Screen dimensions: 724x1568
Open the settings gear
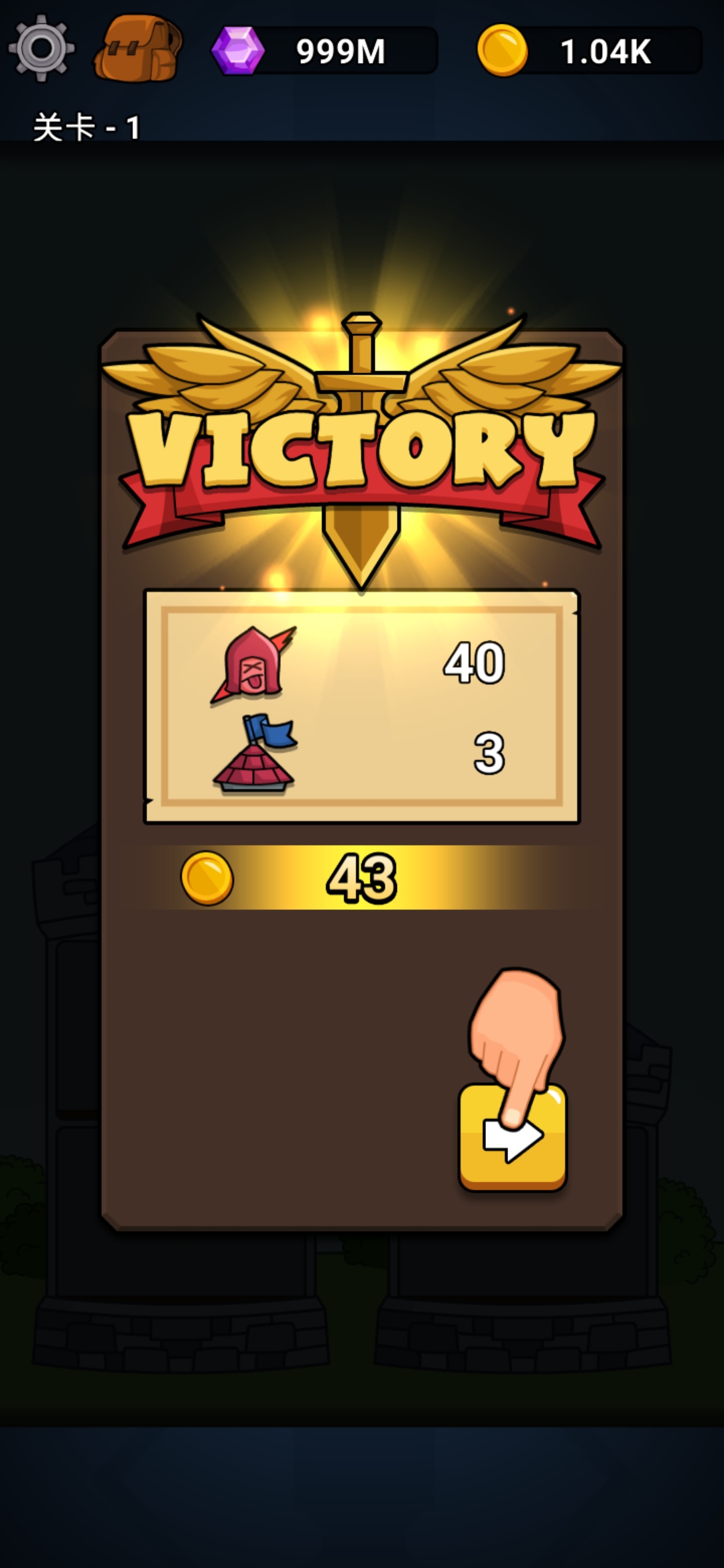coord(41,48)
